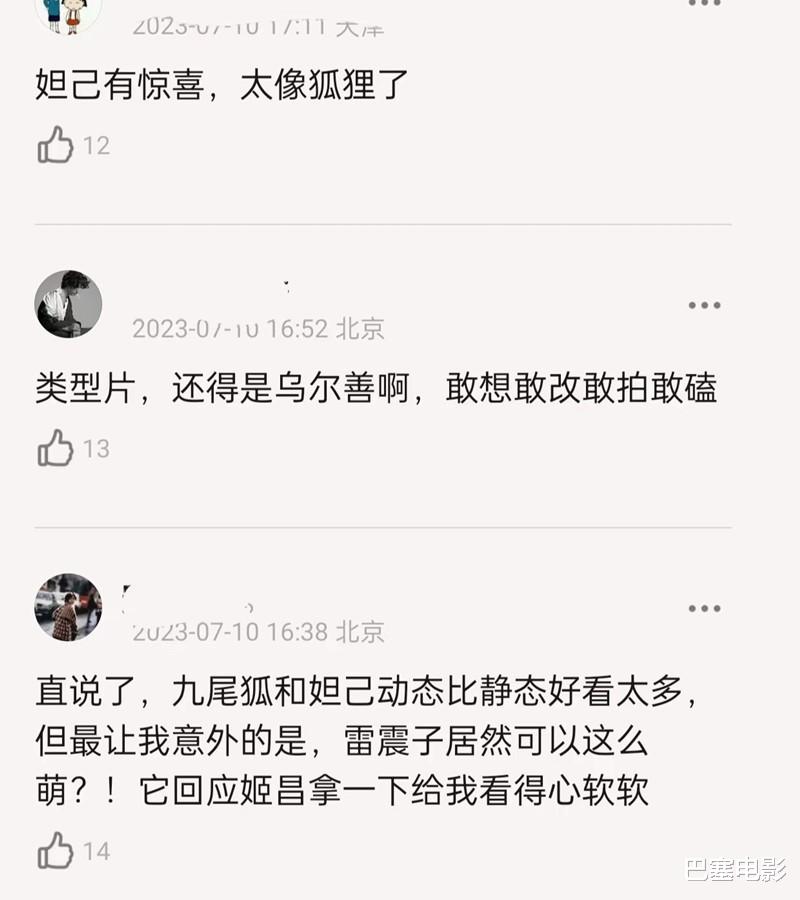This screenshot has width=800, height=900.
Task: Open the middle commenter's profile avatar
Action: tap(67, 305)
